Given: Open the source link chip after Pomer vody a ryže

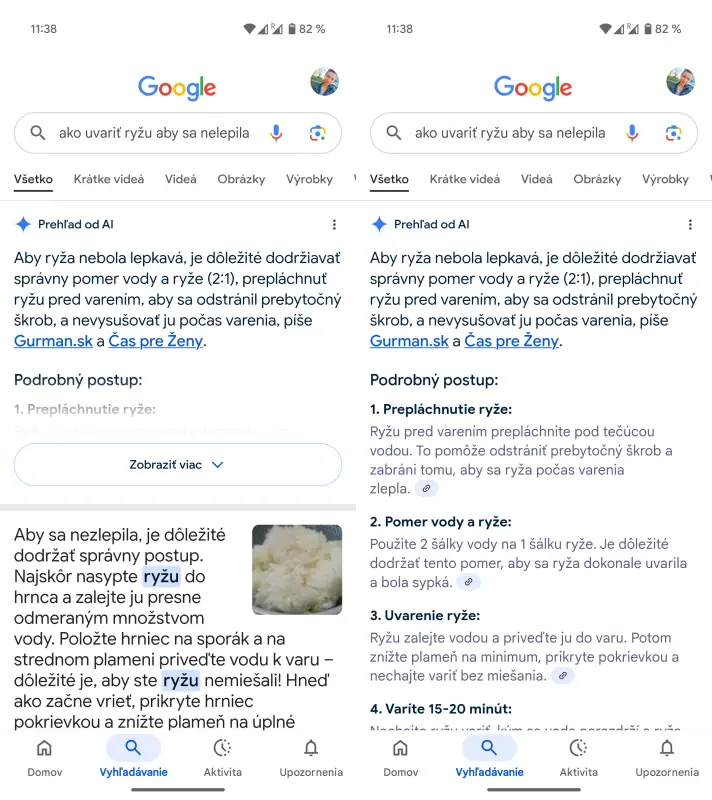Looking at the screenshot, I should coord(468,582).
